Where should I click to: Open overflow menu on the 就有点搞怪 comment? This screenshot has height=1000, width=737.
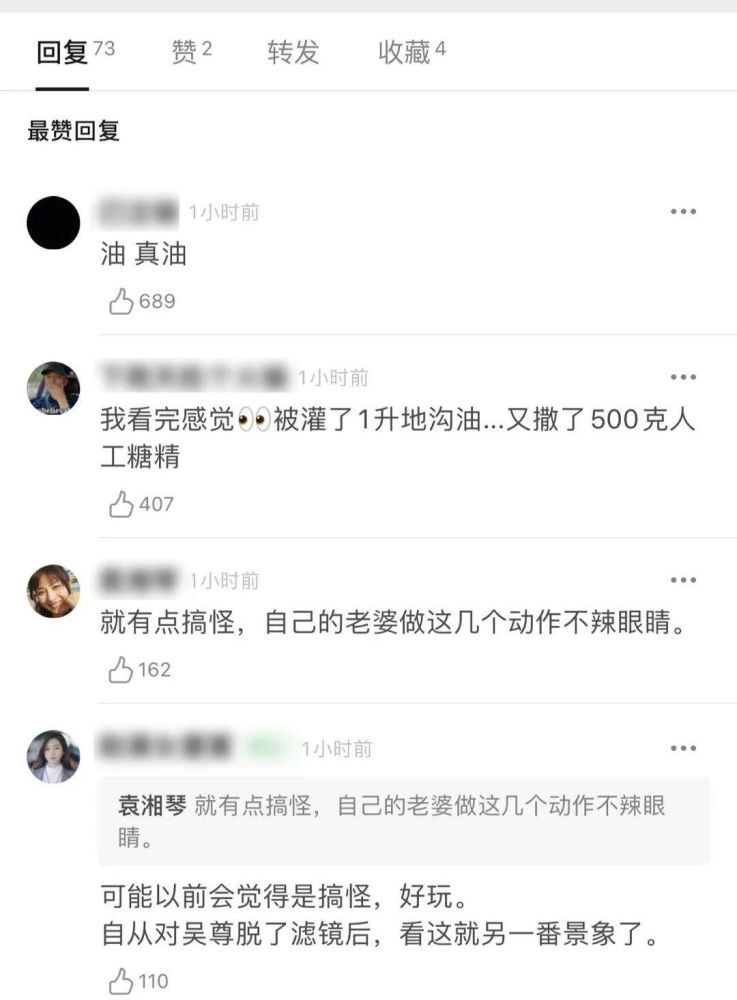point(683,580)
